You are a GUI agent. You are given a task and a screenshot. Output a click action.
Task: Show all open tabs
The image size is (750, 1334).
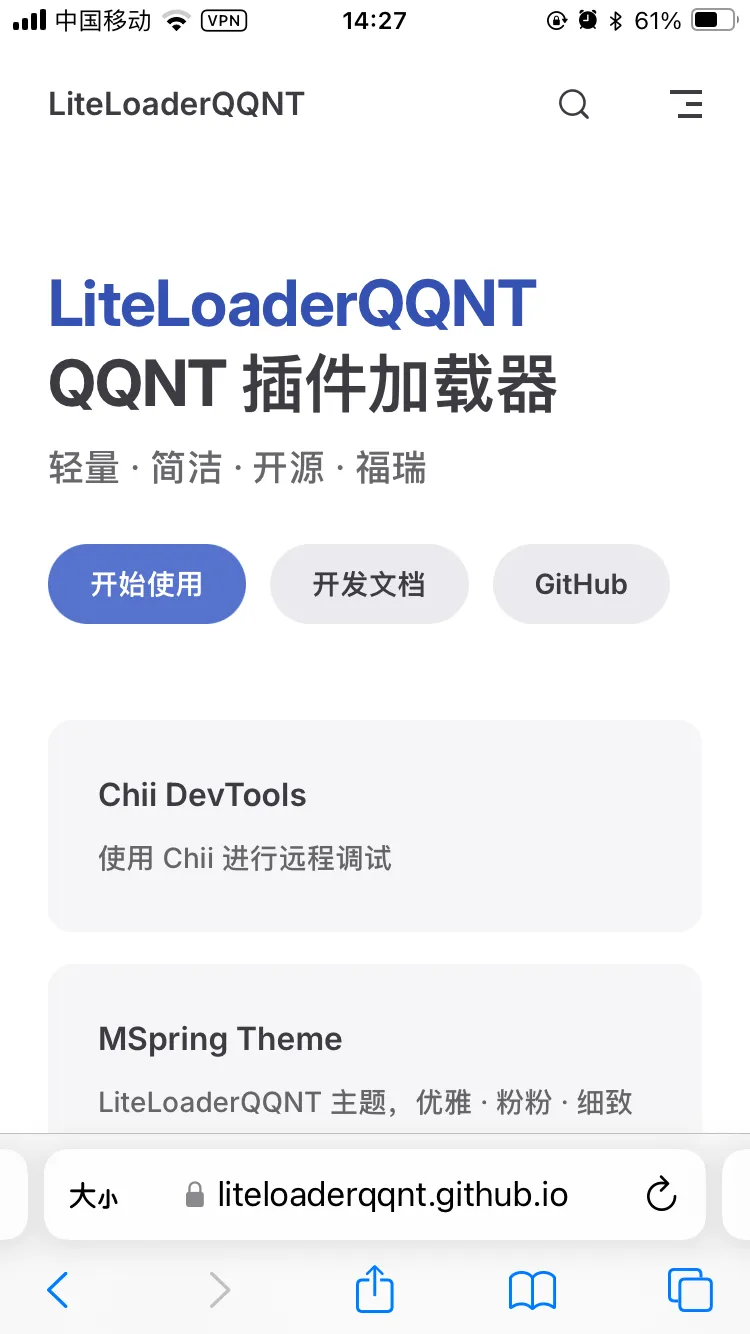point(690,1290)
